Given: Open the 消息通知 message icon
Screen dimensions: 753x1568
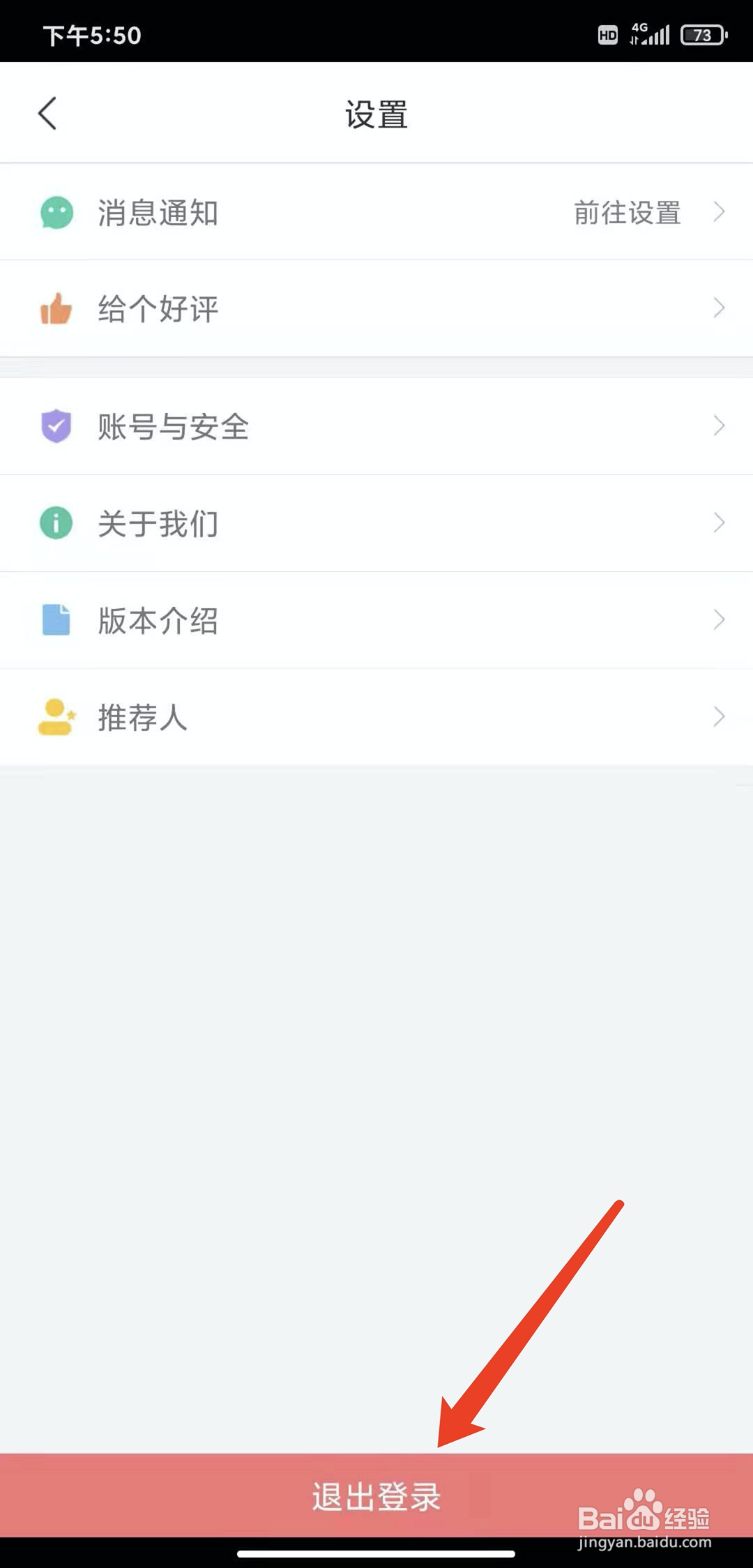Looking at the screenshot, I should (x=56, y=213).
